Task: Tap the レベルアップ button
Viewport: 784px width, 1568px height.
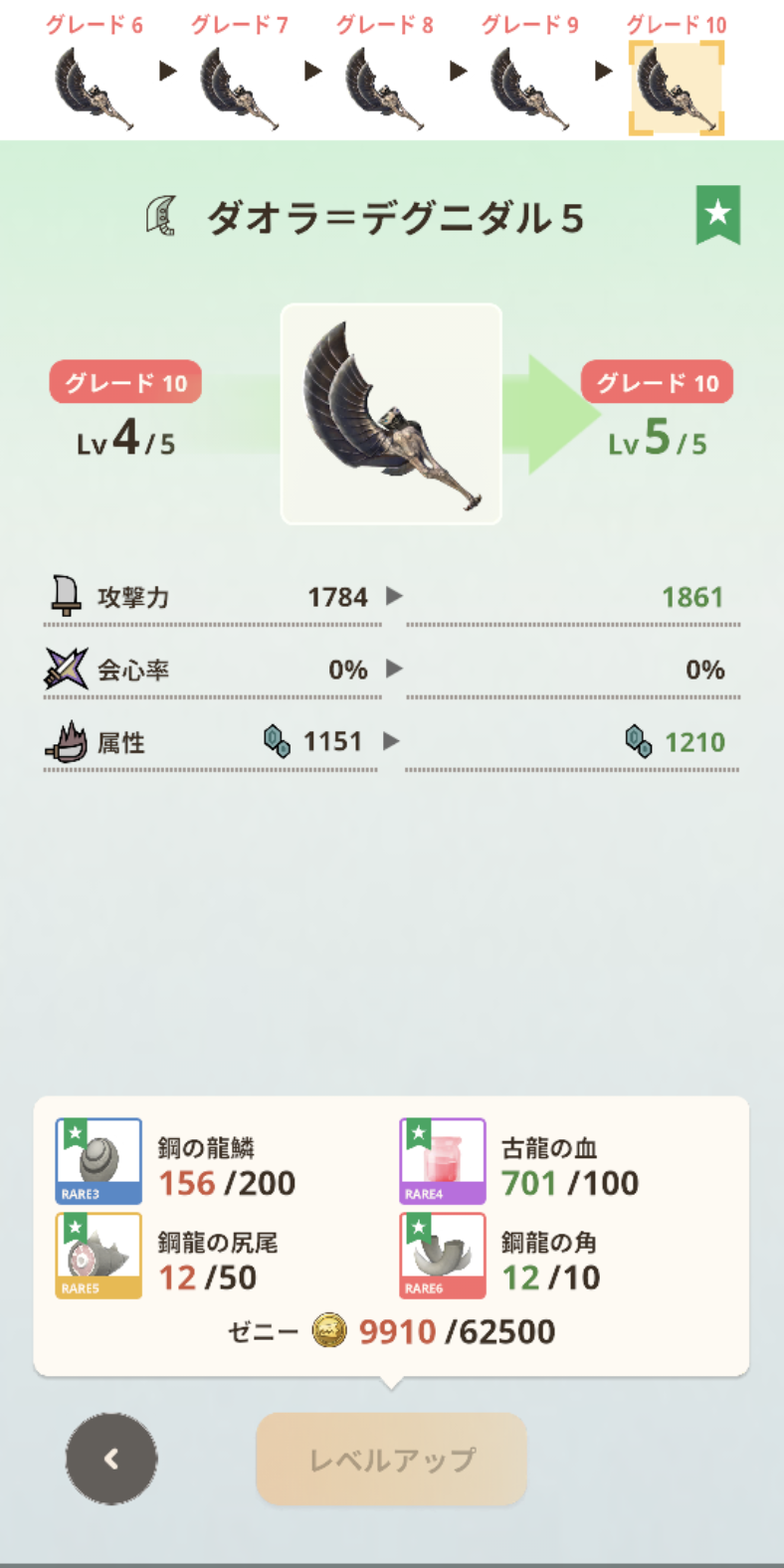Action: (391, 1459)
